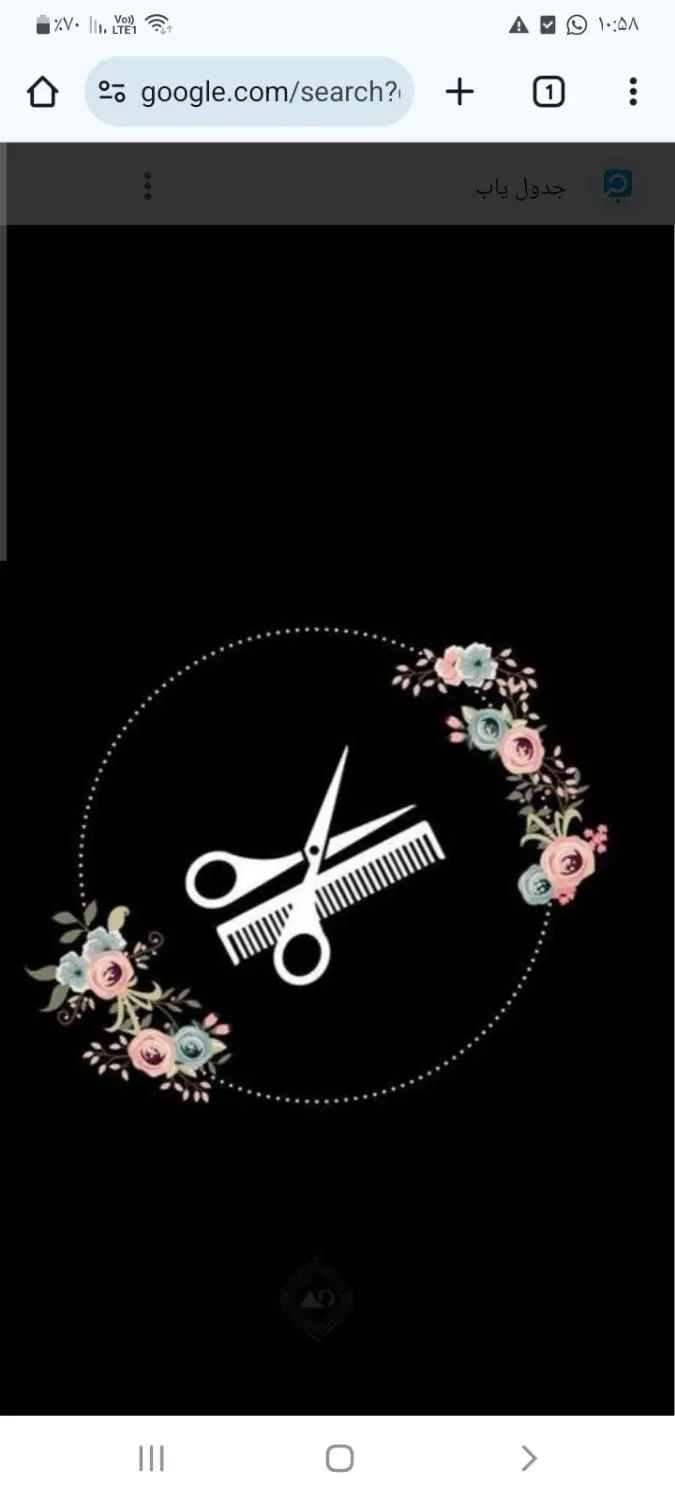Viewport: 675px width, 1500px height.
Task: Open the Chrome overflow menu
Action: [632, 92]
